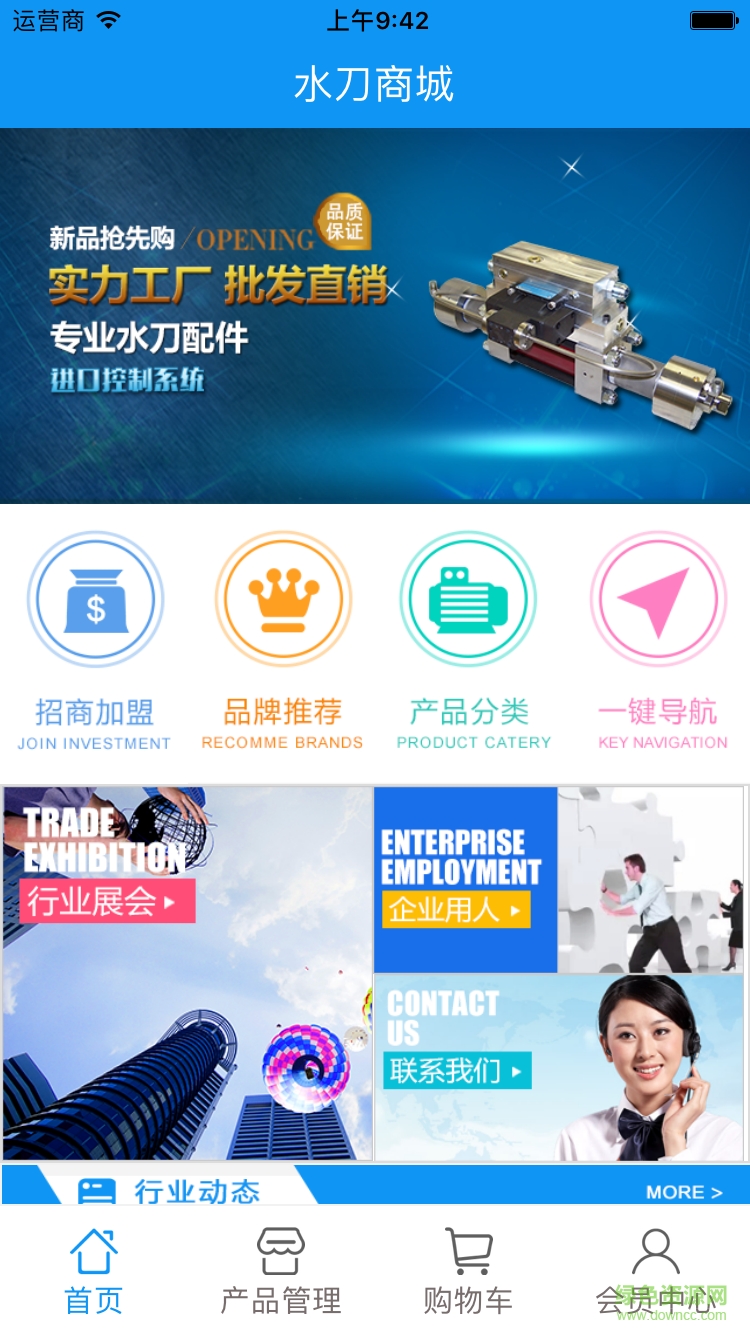Viewport: 750px width, 1334px height.
Task: Switch to the 产品管理 tab
Action: point(281,1272)
